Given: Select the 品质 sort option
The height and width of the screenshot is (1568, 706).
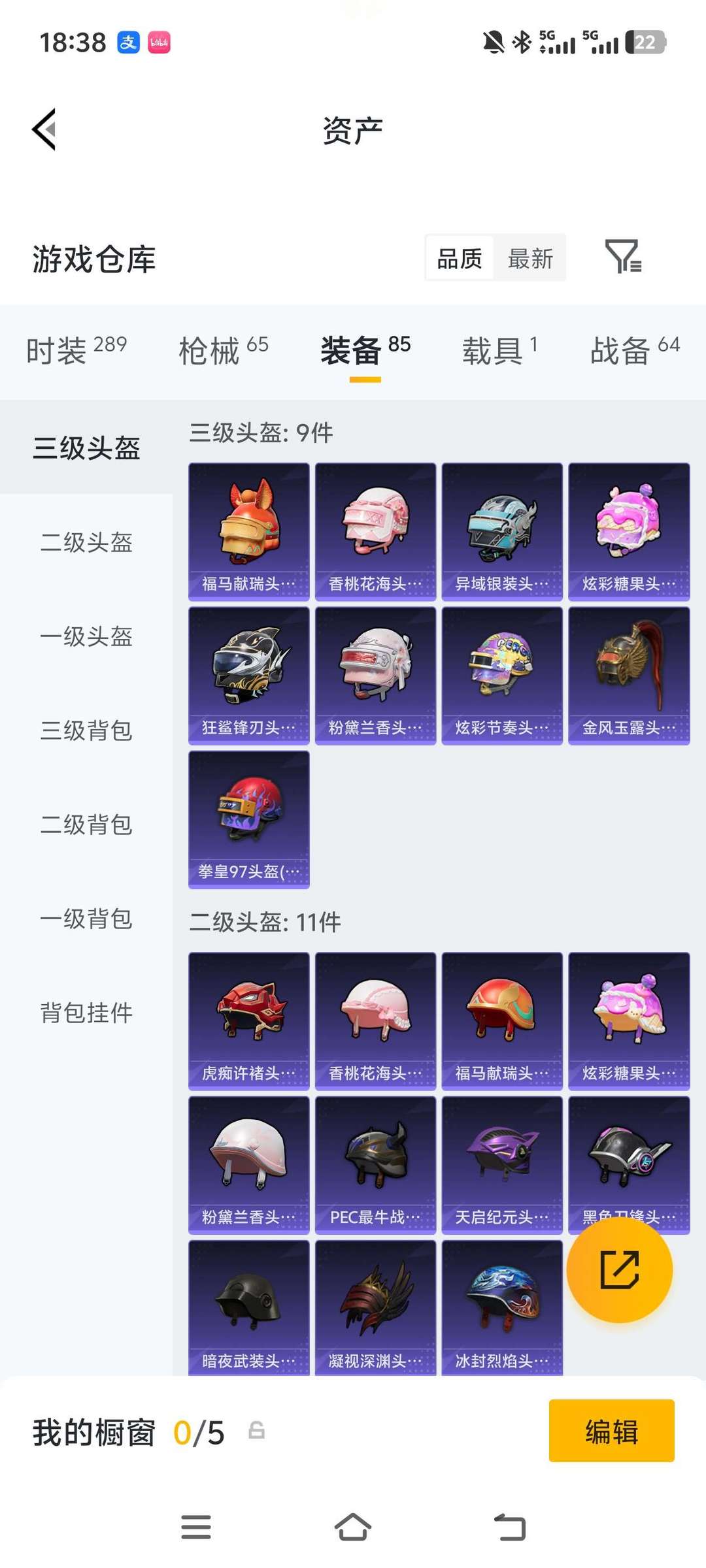Looking at the screenshot, I should 459,259.
